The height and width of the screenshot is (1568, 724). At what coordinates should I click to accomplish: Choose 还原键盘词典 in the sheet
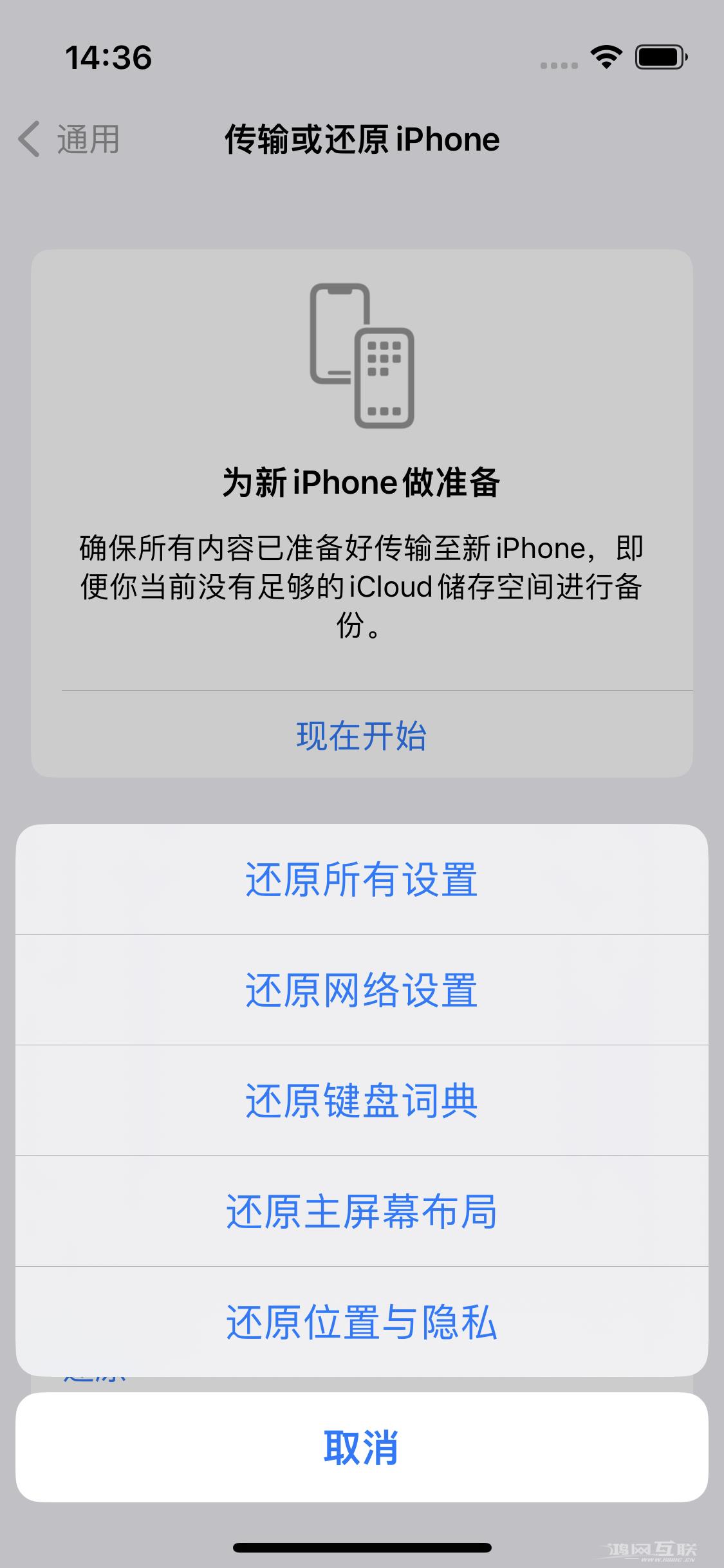click(x=362, y=1099)
